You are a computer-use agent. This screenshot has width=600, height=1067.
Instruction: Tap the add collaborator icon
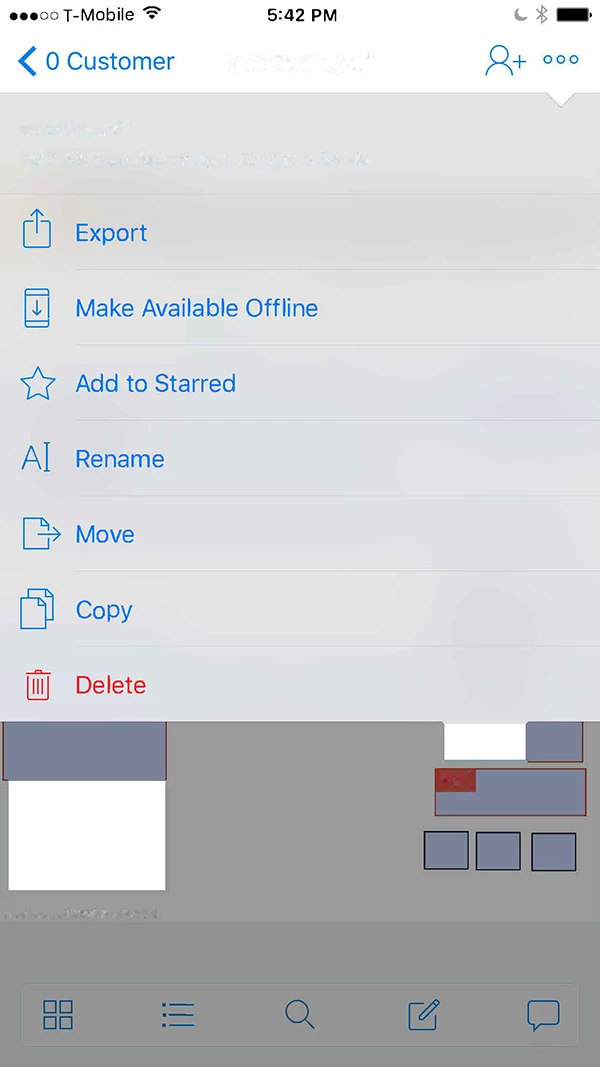(505, 60)
